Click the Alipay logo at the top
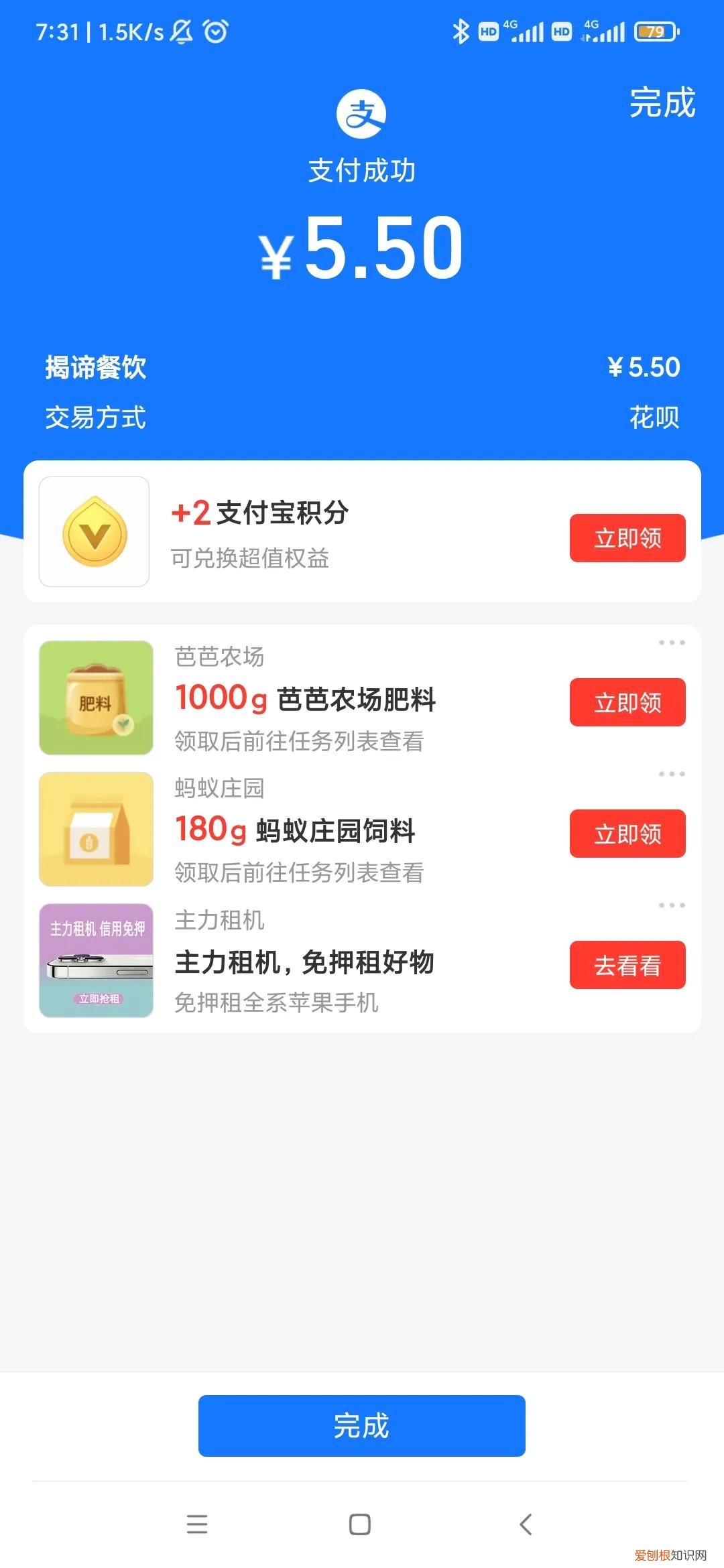This screenshot has width=724, height=1568. (362, 113)
